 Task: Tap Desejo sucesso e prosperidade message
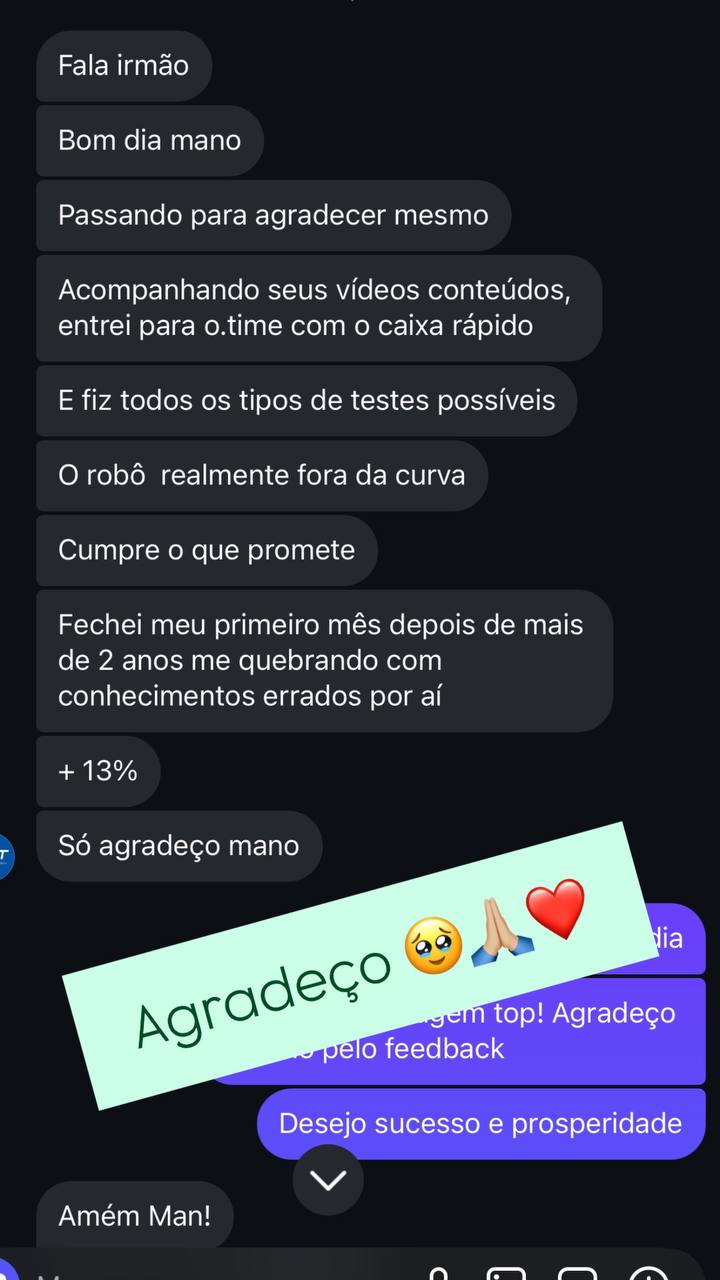tap(481, 1123)
